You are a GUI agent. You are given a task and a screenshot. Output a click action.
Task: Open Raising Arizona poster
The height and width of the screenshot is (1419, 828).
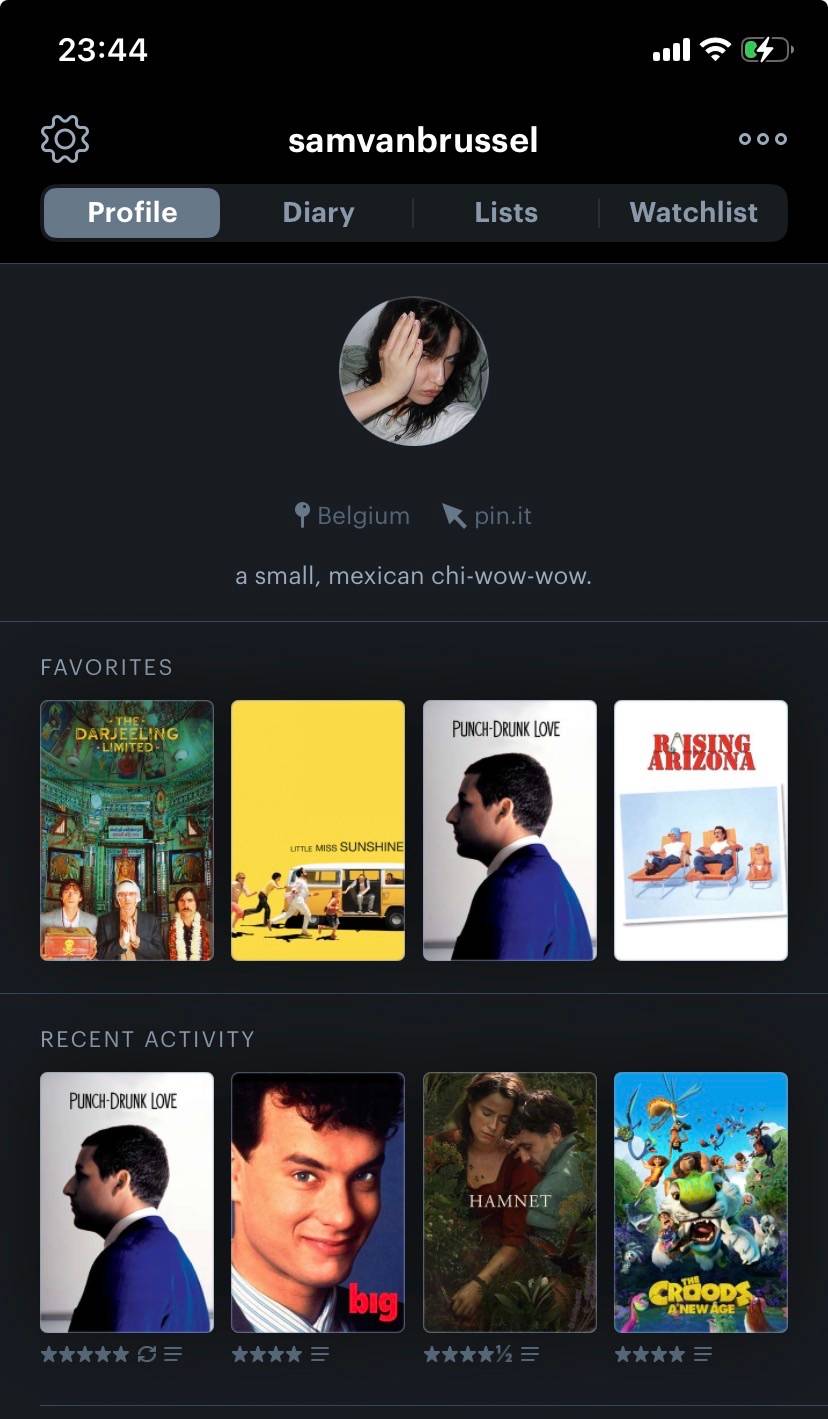click(701, 830)
